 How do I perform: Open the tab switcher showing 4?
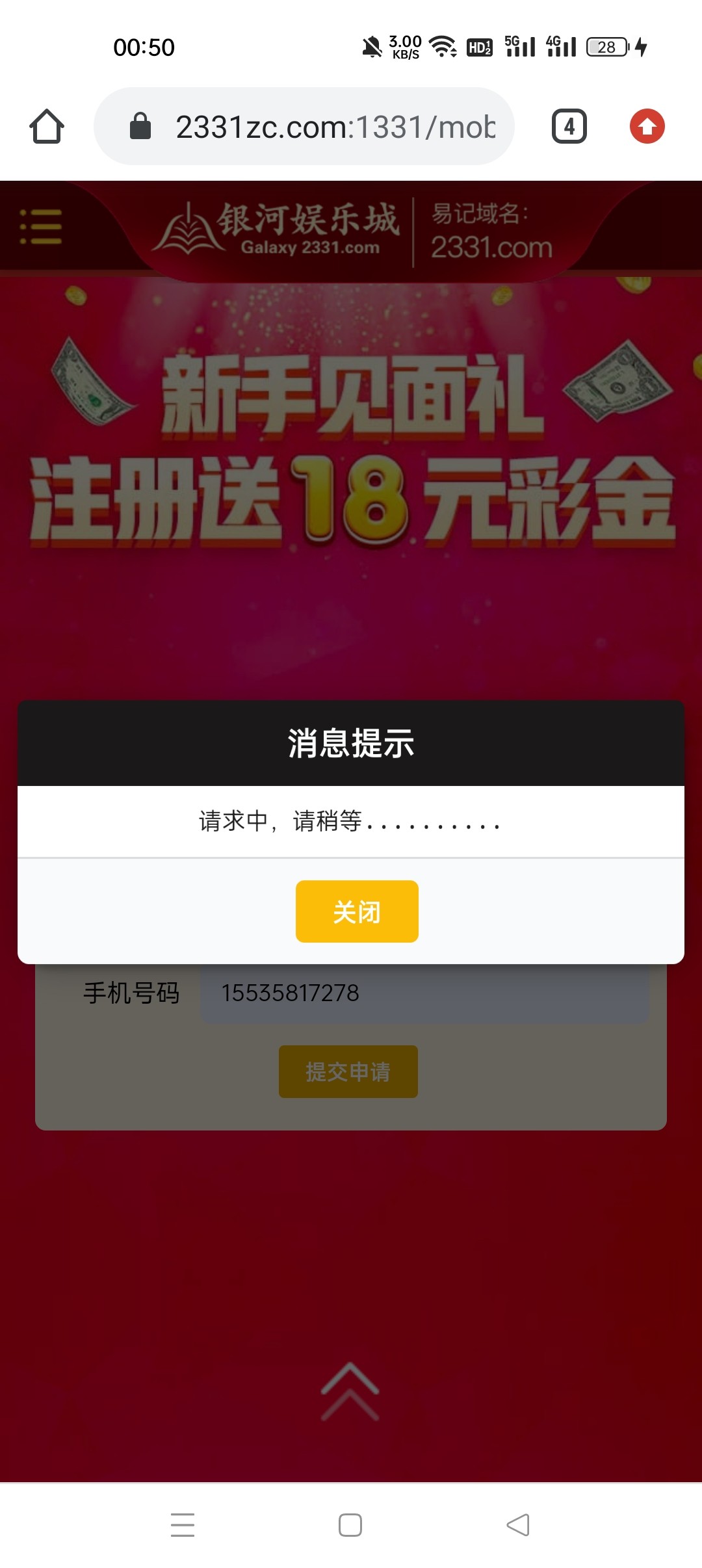tap(569, 126)
